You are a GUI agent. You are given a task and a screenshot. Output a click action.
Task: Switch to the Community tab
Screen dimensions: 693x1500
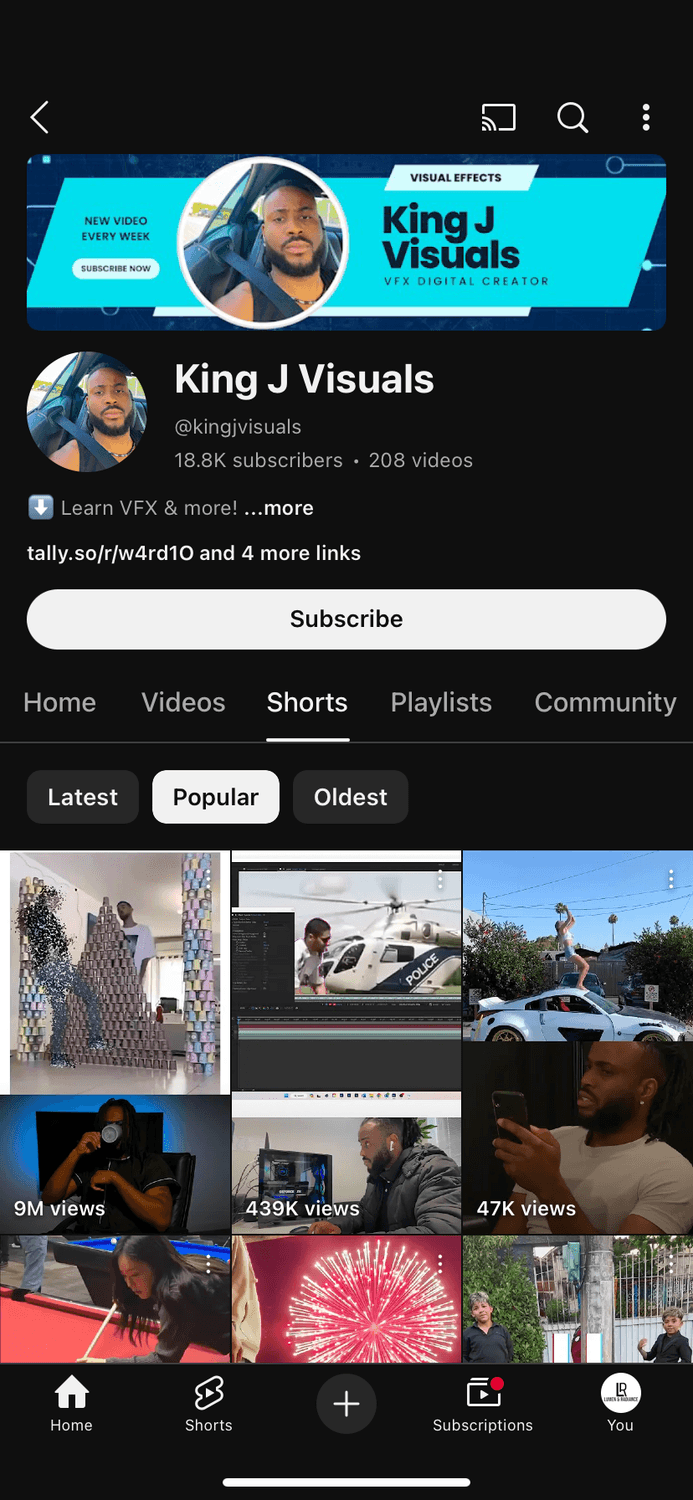[605, 702]
